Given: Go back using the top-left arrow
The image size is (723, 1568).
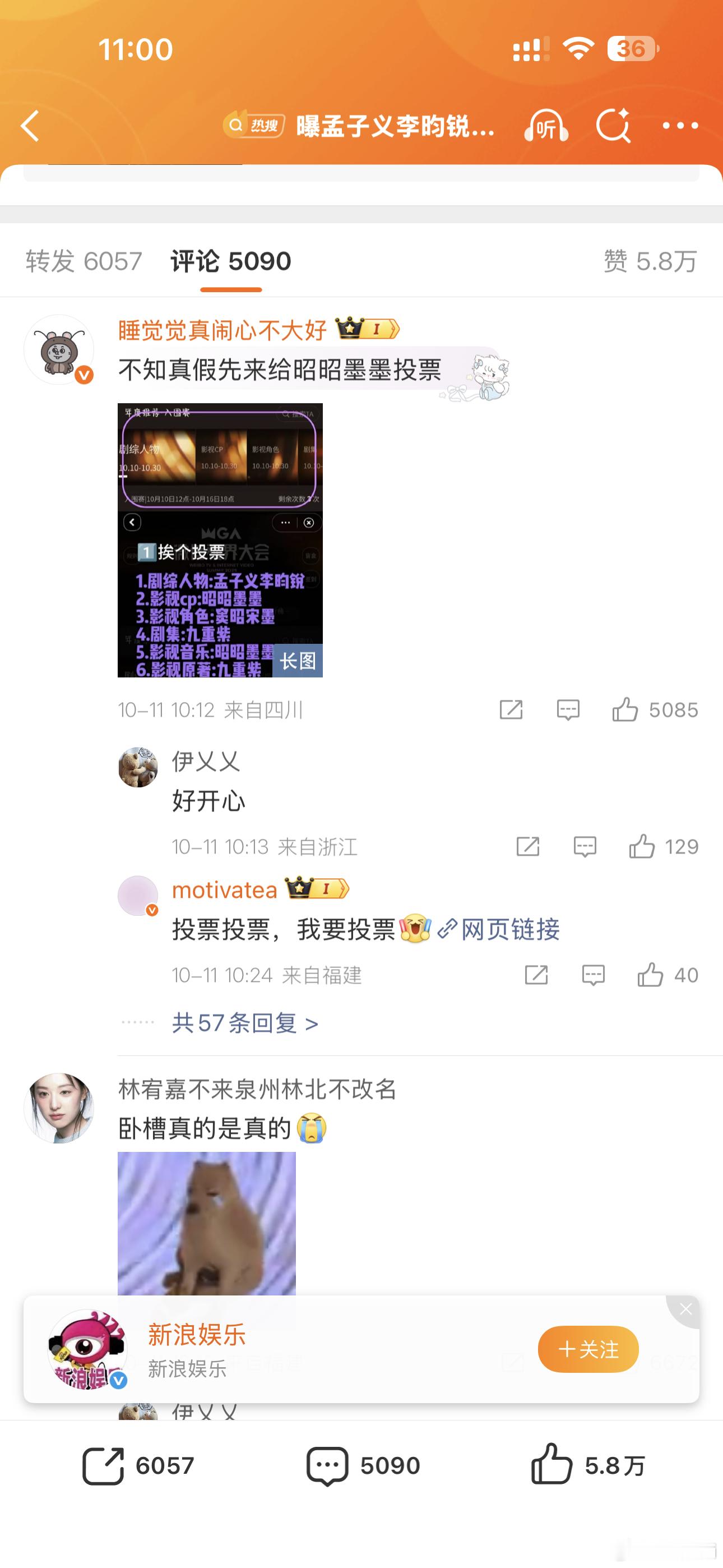Looking at the screenshot, I should point(30,126).
